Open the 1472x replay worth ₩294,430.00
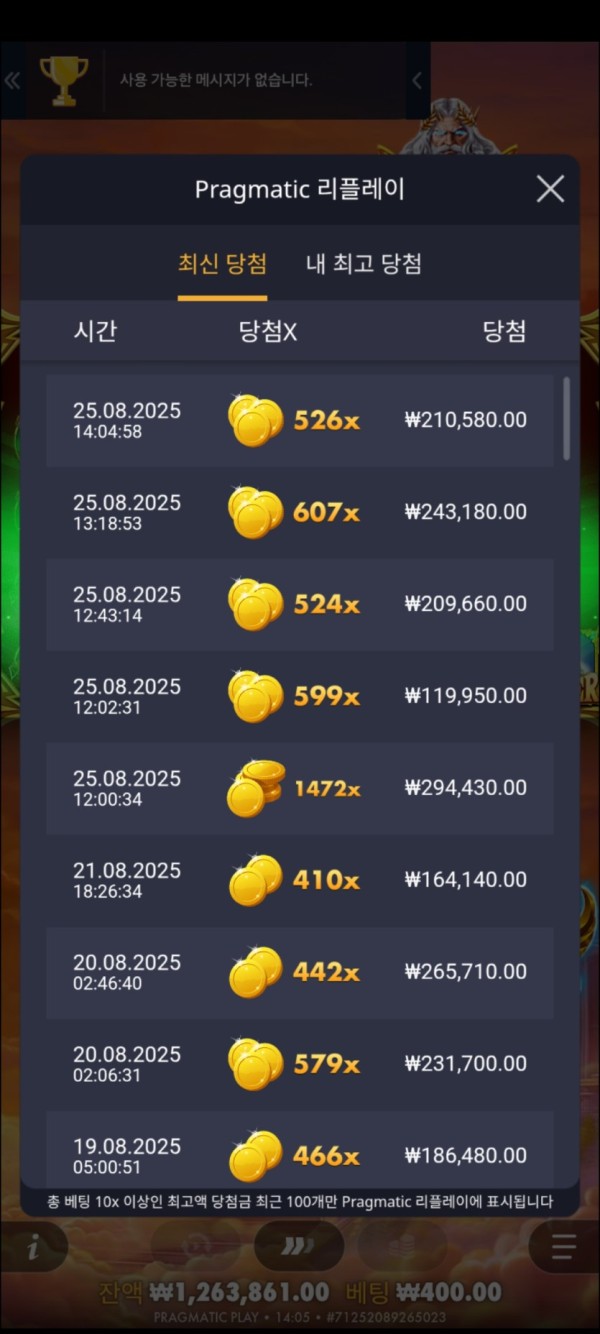The image size is (600, 1334). [x=300, y=788]
